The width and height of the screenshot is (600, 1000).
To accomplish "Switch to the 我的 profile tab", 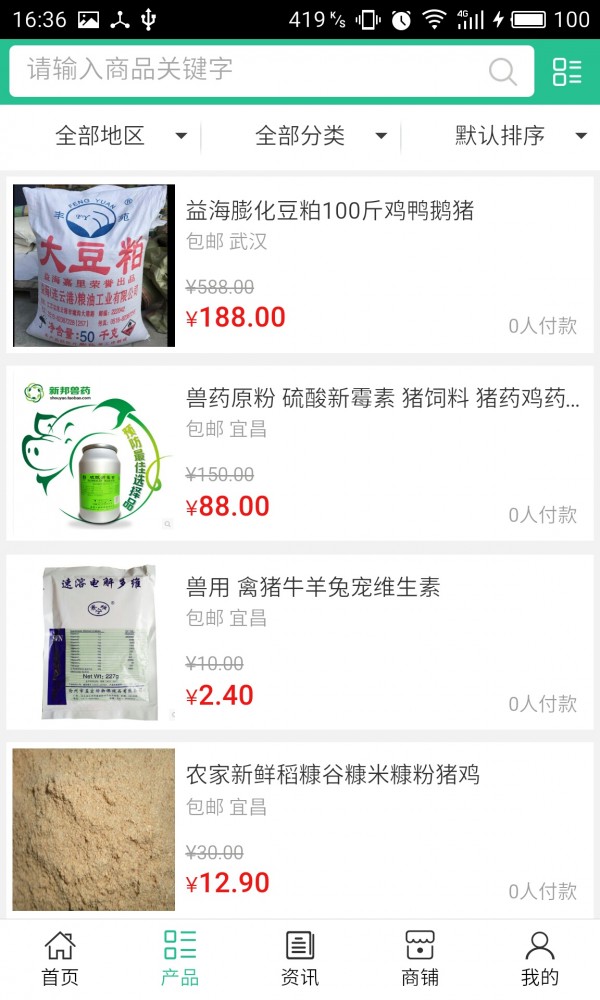I will [540, 958].
